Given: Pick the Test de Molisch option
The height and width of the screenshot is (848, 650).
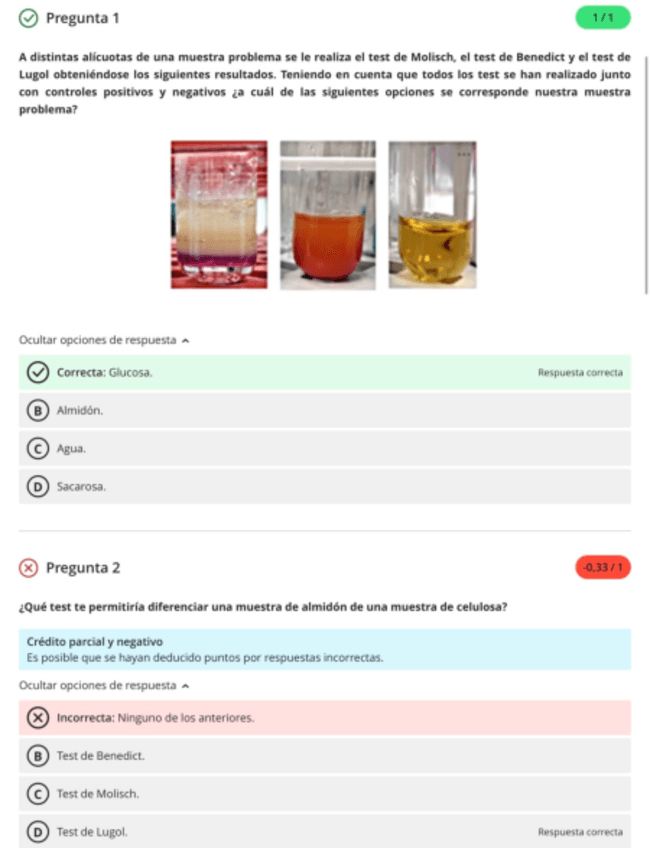Looking at the screenshot, I should click(324, 793).
